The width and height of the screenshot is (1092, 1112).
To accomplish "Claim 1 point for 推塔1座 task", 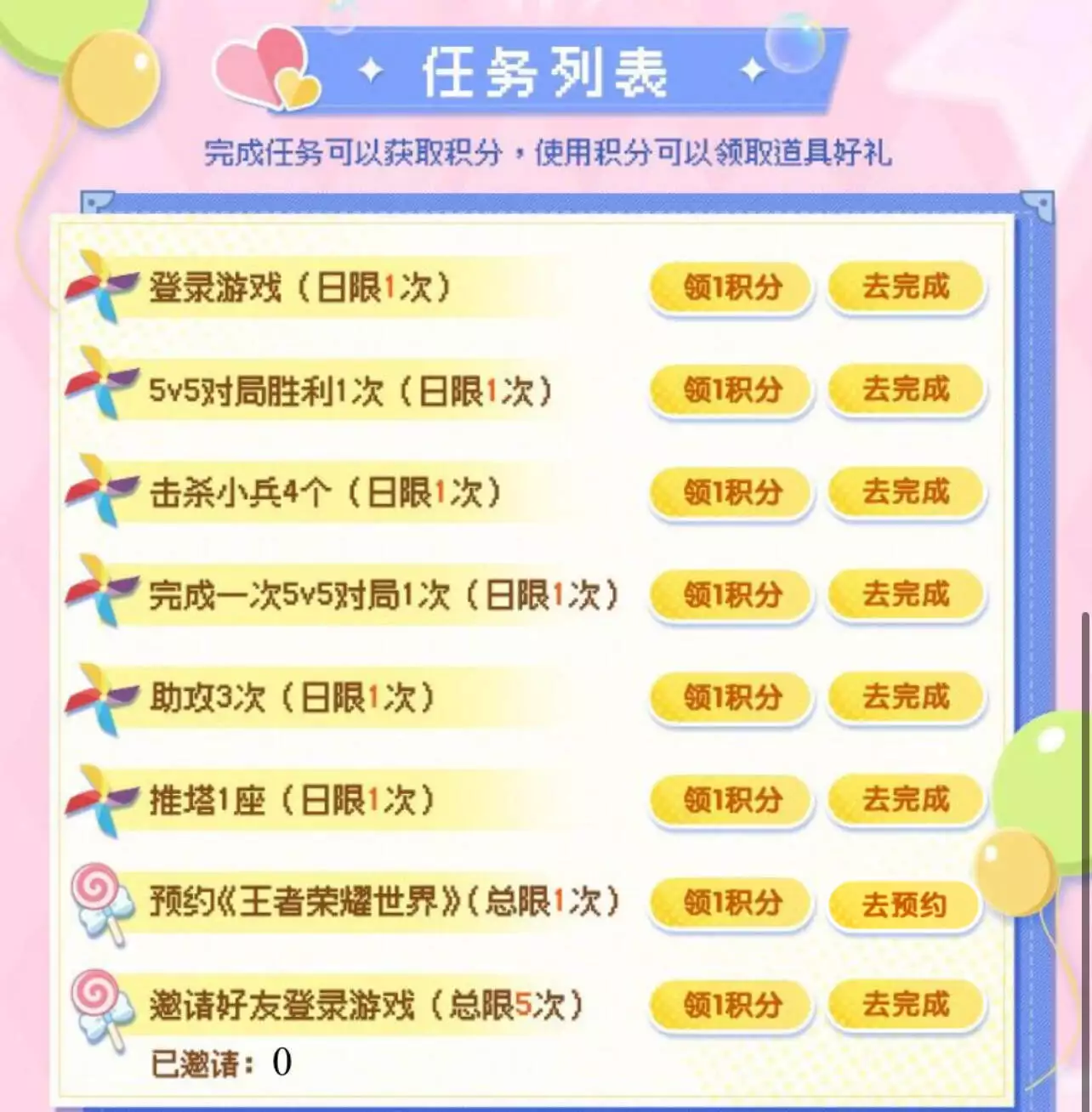I will click(731, 800).
